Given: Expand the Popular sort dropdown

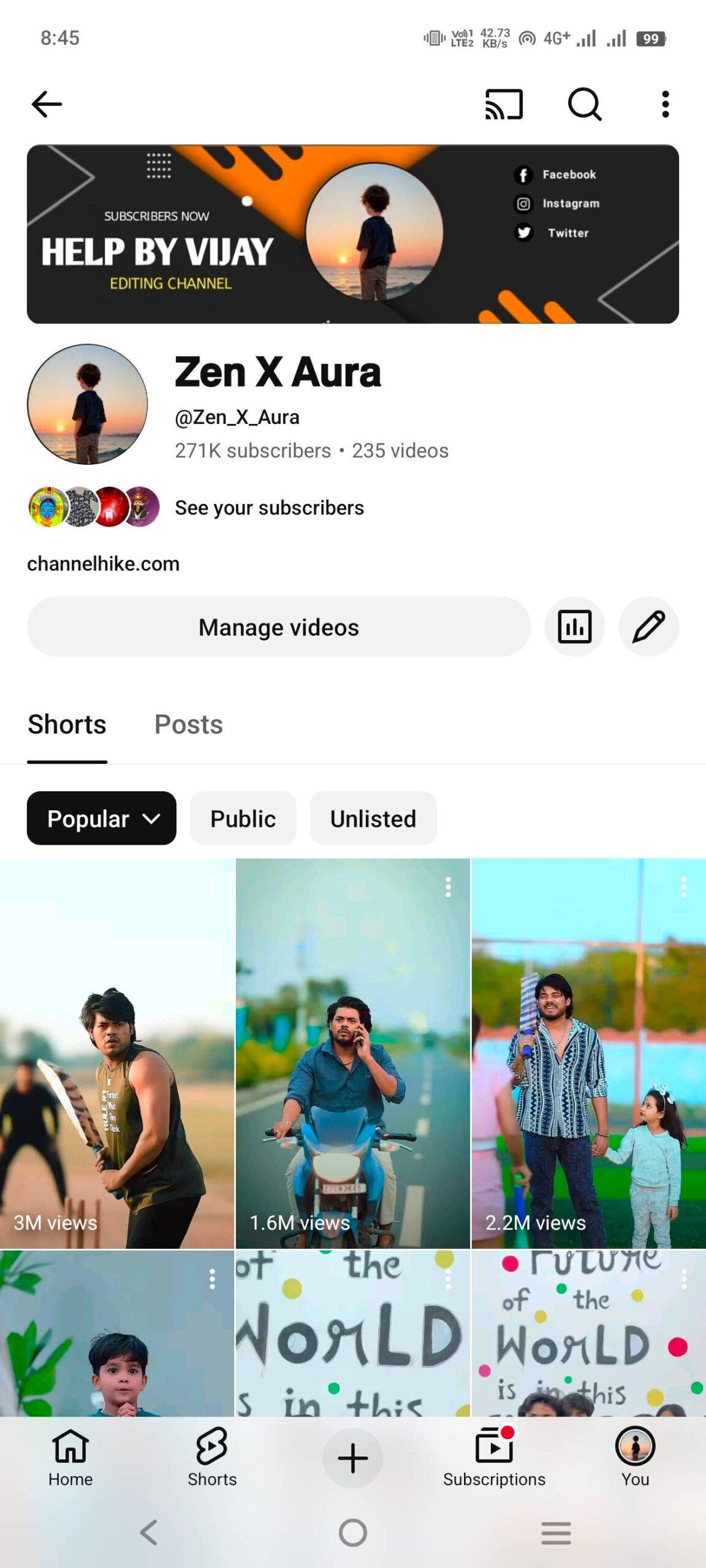Looking at the screenshot, I should point(102,818).
